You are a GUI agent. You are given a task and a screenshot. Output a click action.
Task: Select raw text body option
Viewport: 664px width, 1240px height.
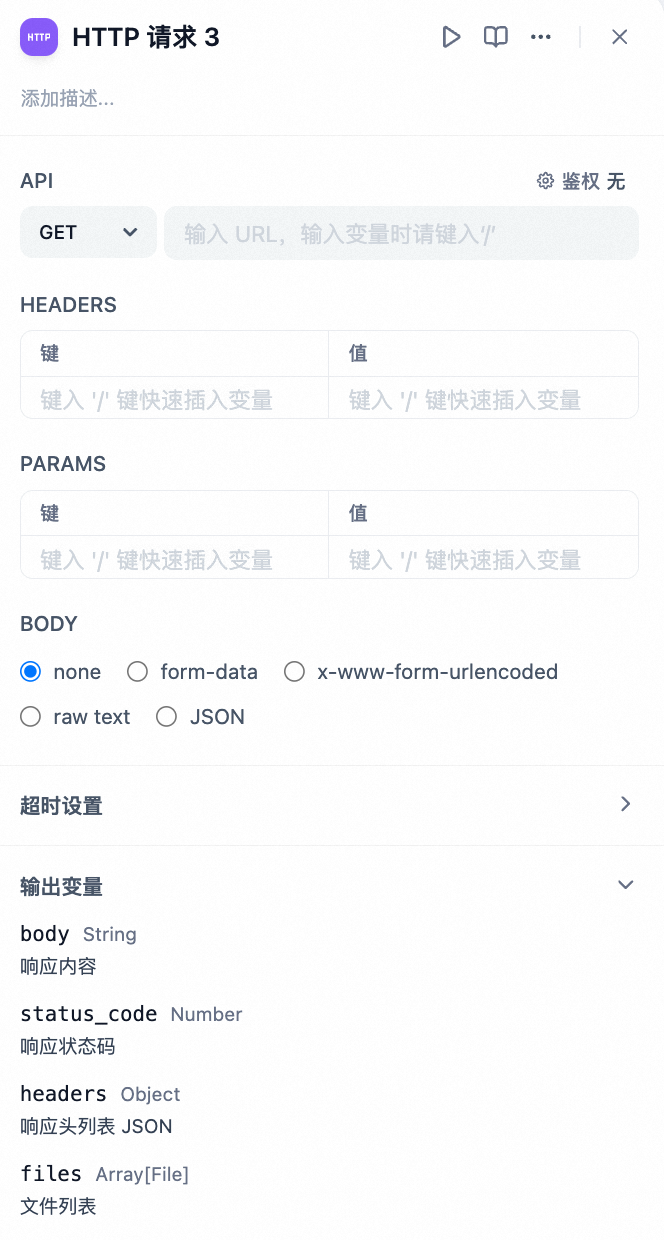[31, 717]
